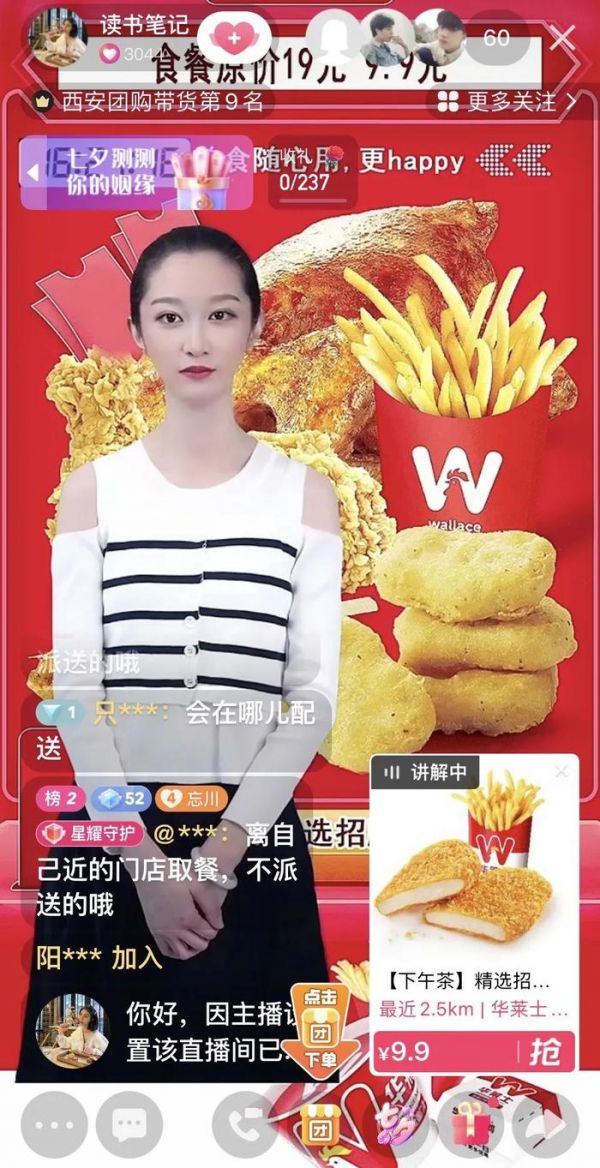
Task: View the 60 online viewers list
Action: (x=496, y=38)
